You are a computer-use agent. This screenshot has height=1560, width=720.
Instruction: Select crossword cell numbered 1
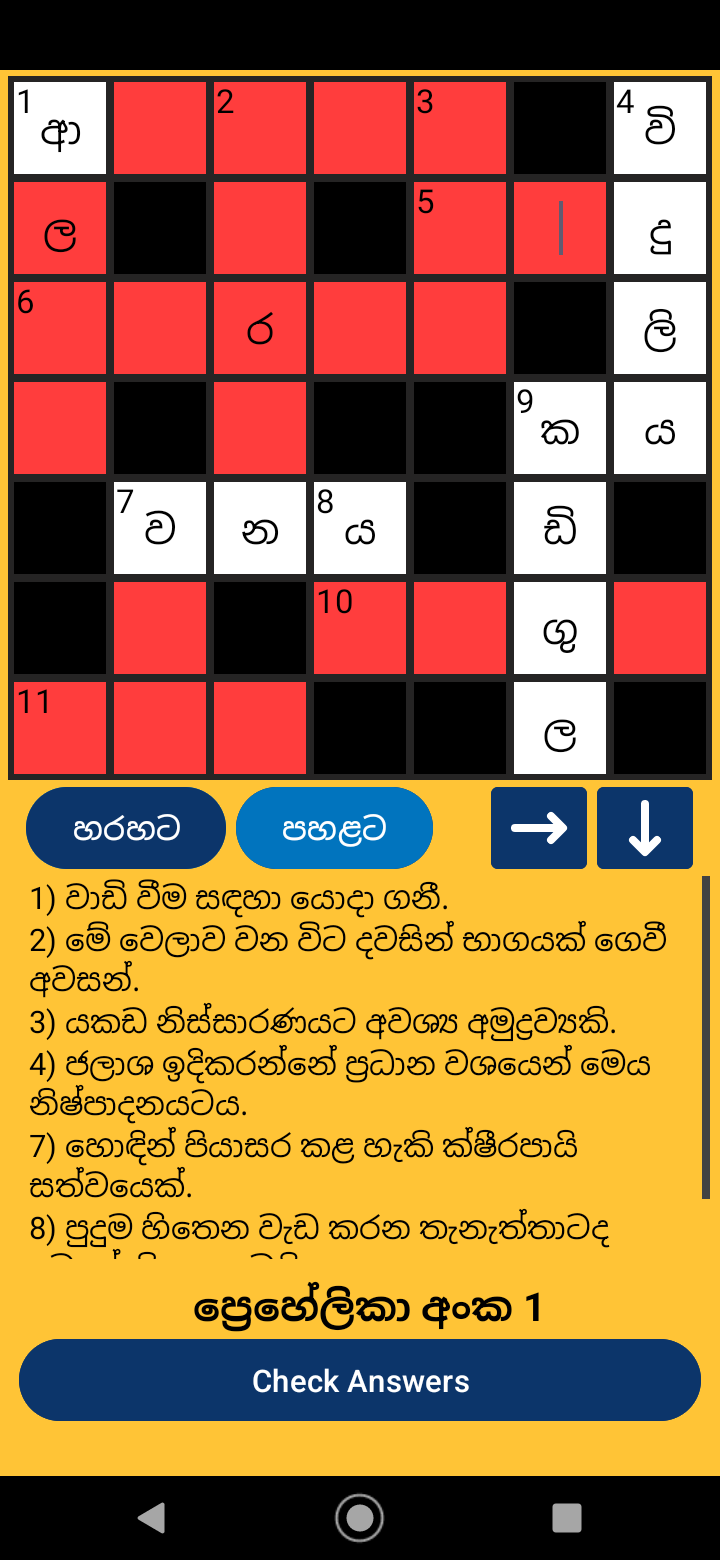60,128
